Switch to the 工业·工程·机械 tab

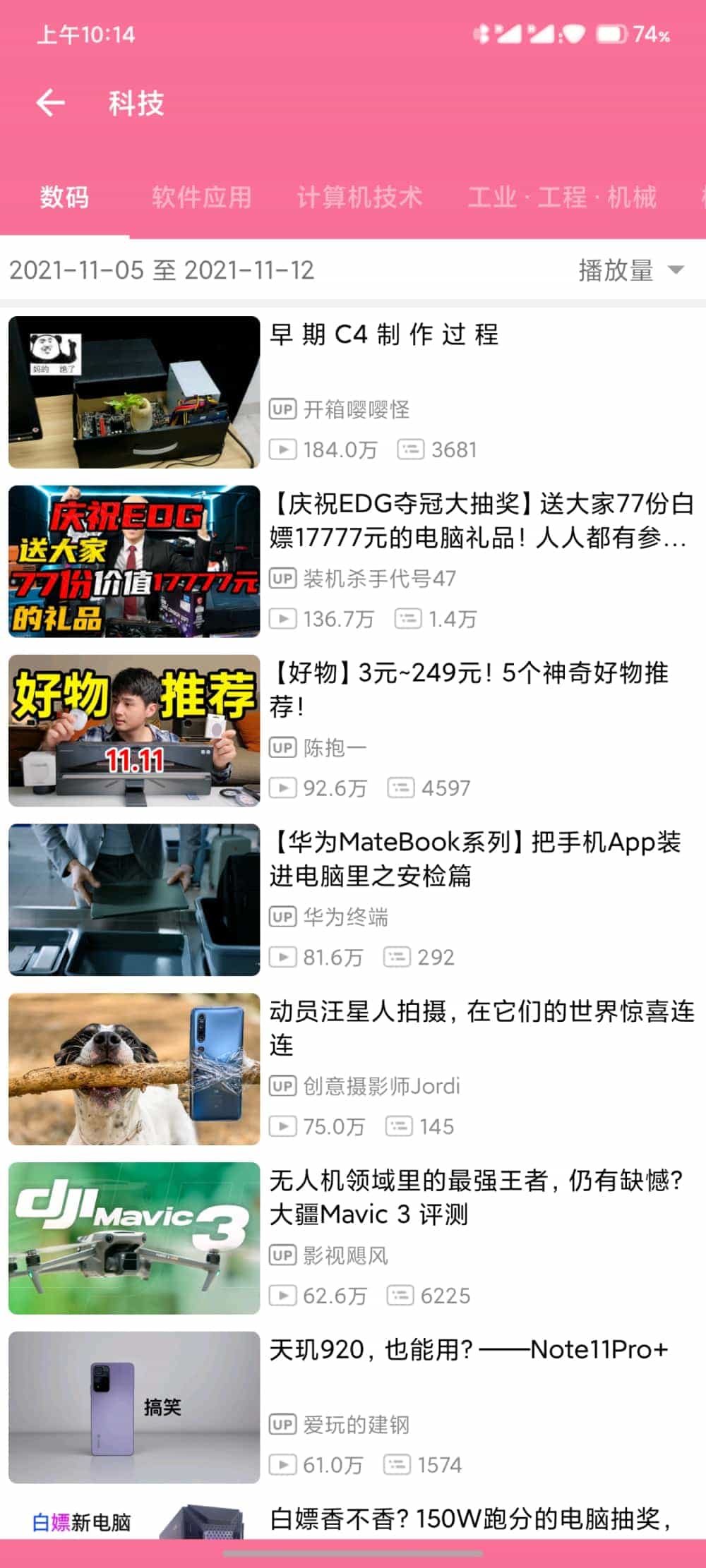[562, 197]
